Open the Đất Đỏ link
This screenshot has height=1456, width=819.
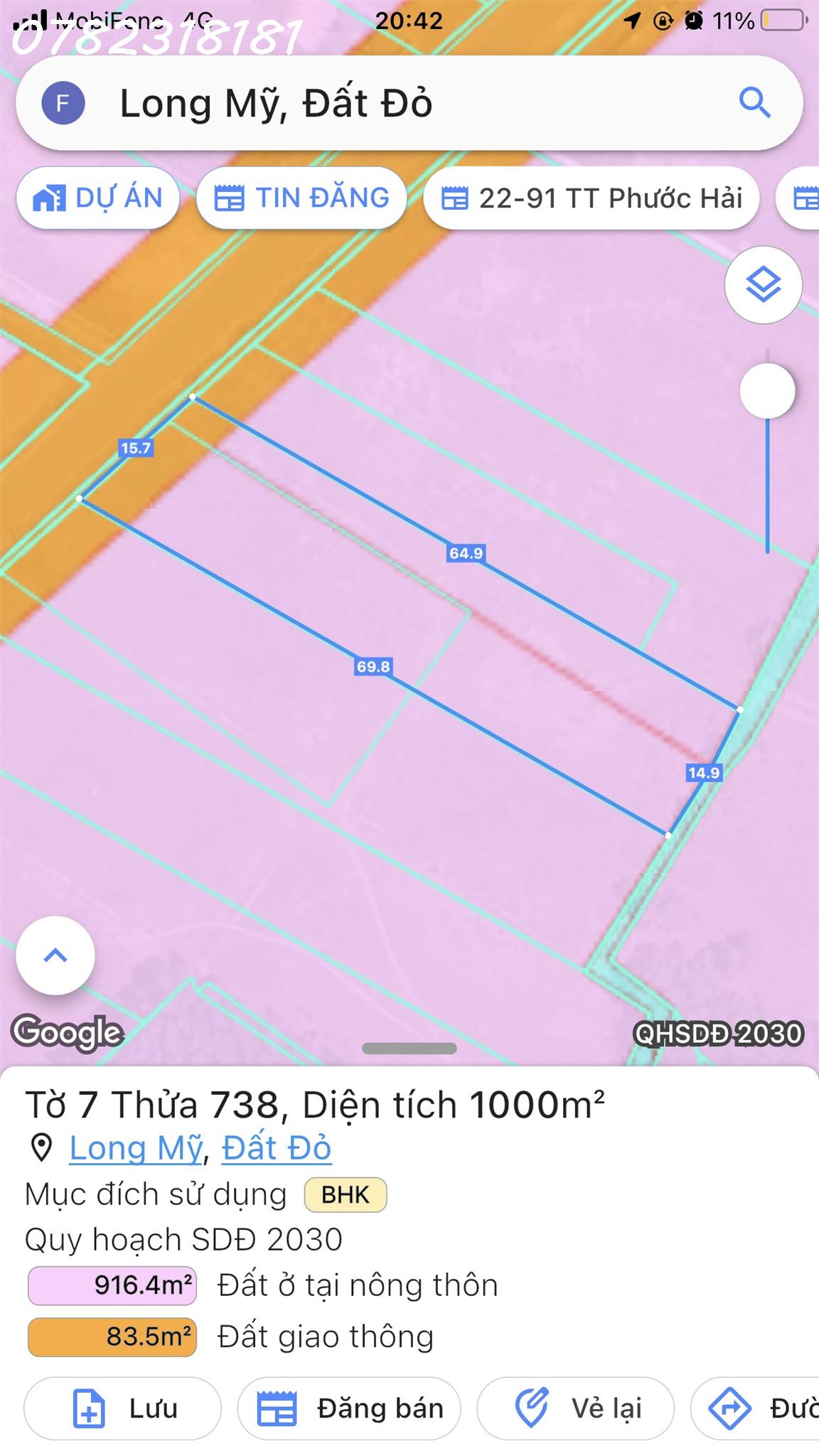pos(277,1148)
